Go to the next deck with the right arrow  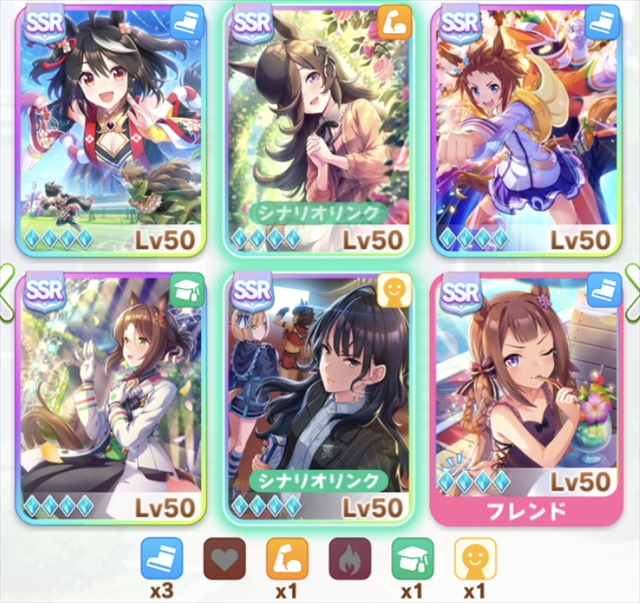(x=632, y=283)
